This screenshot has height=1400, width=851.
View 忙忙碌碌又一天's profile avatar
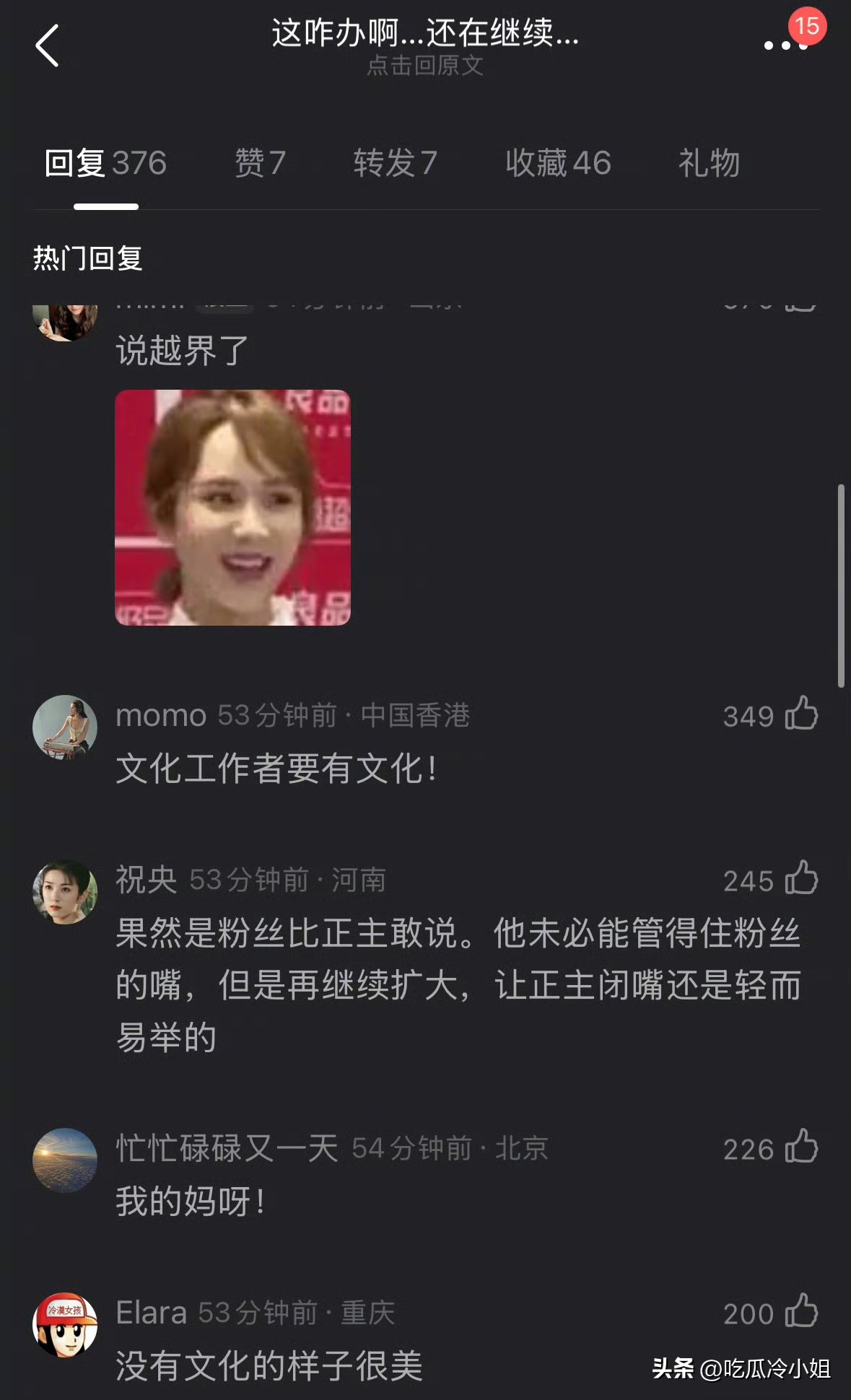tap(65, 1160)
